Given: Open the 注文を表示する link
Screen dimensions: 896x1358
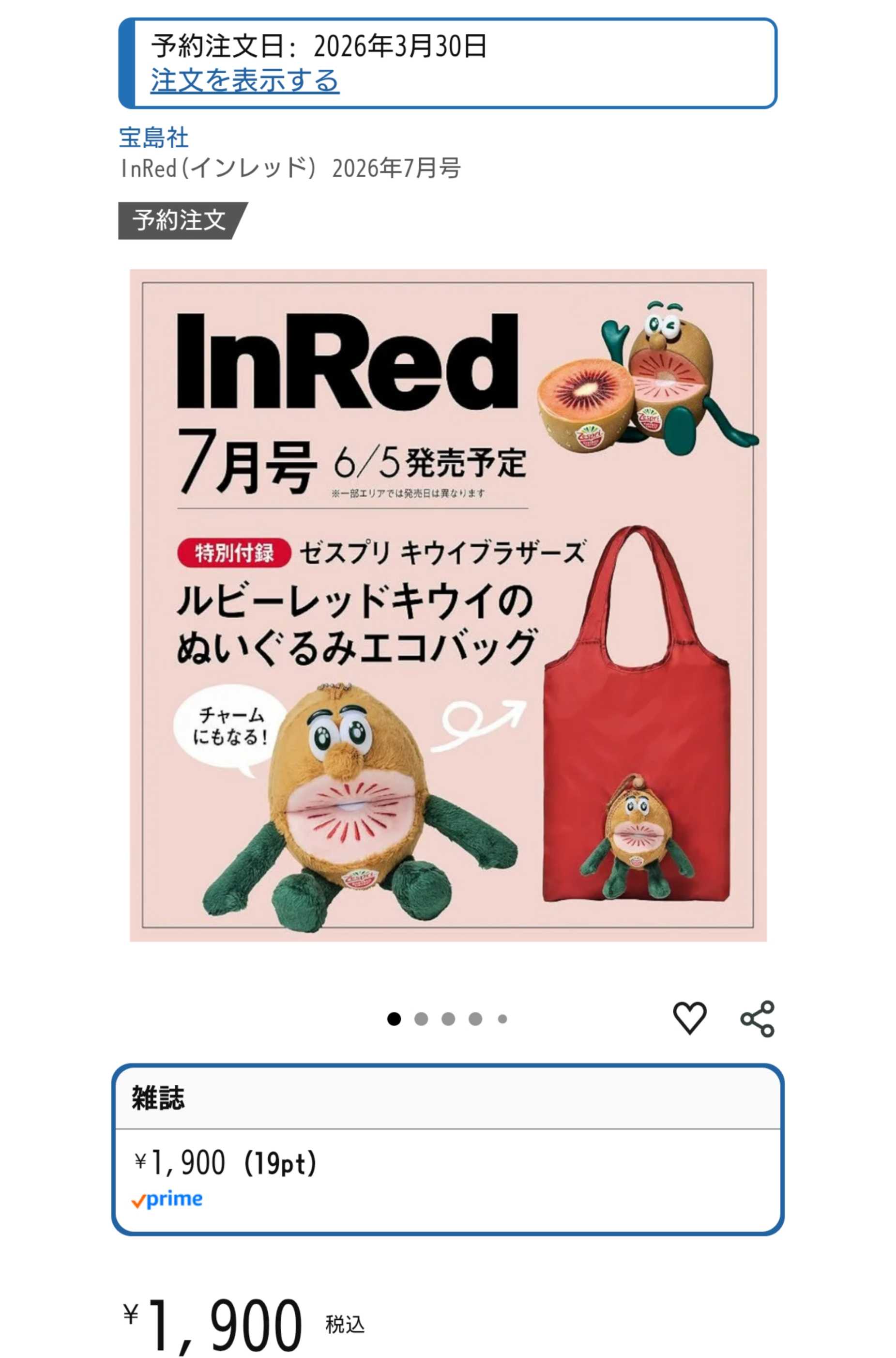Looking at the screenshot, I should (x=244, y=80).
